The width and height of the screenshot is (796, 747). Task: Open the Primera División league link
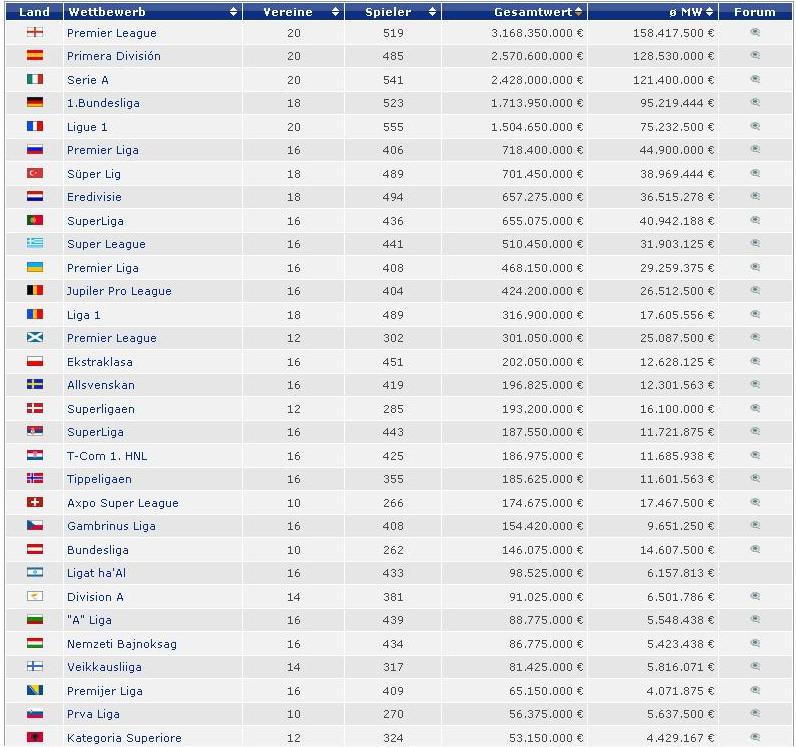[113, 56]
